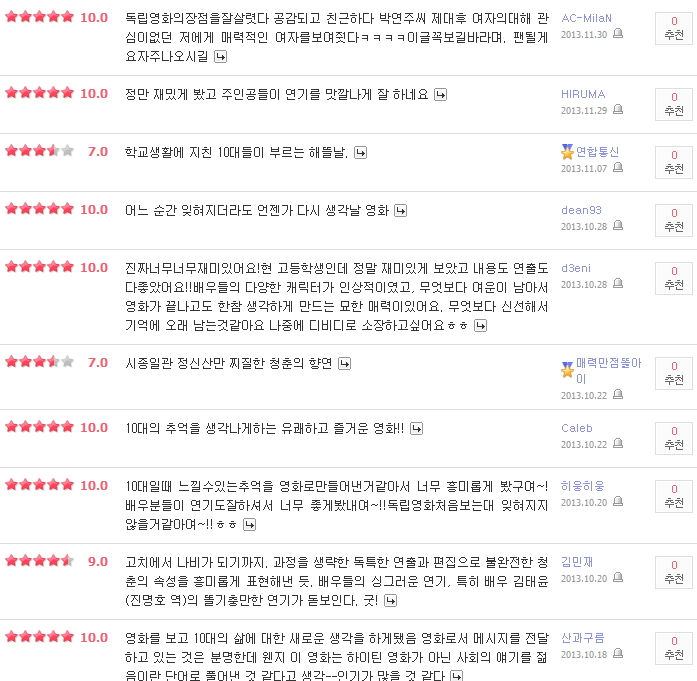Expand the 시종일관 정신산만 review arrow
This screenshot has width=697, height=681.
[344, 364]
